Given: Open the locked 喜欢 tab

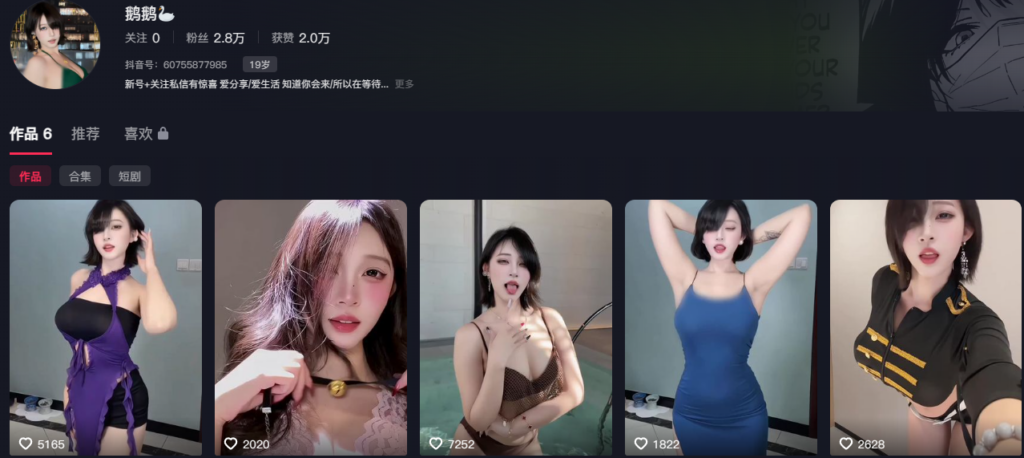Looking at the screenshot, I should click(x=146, y=134).
